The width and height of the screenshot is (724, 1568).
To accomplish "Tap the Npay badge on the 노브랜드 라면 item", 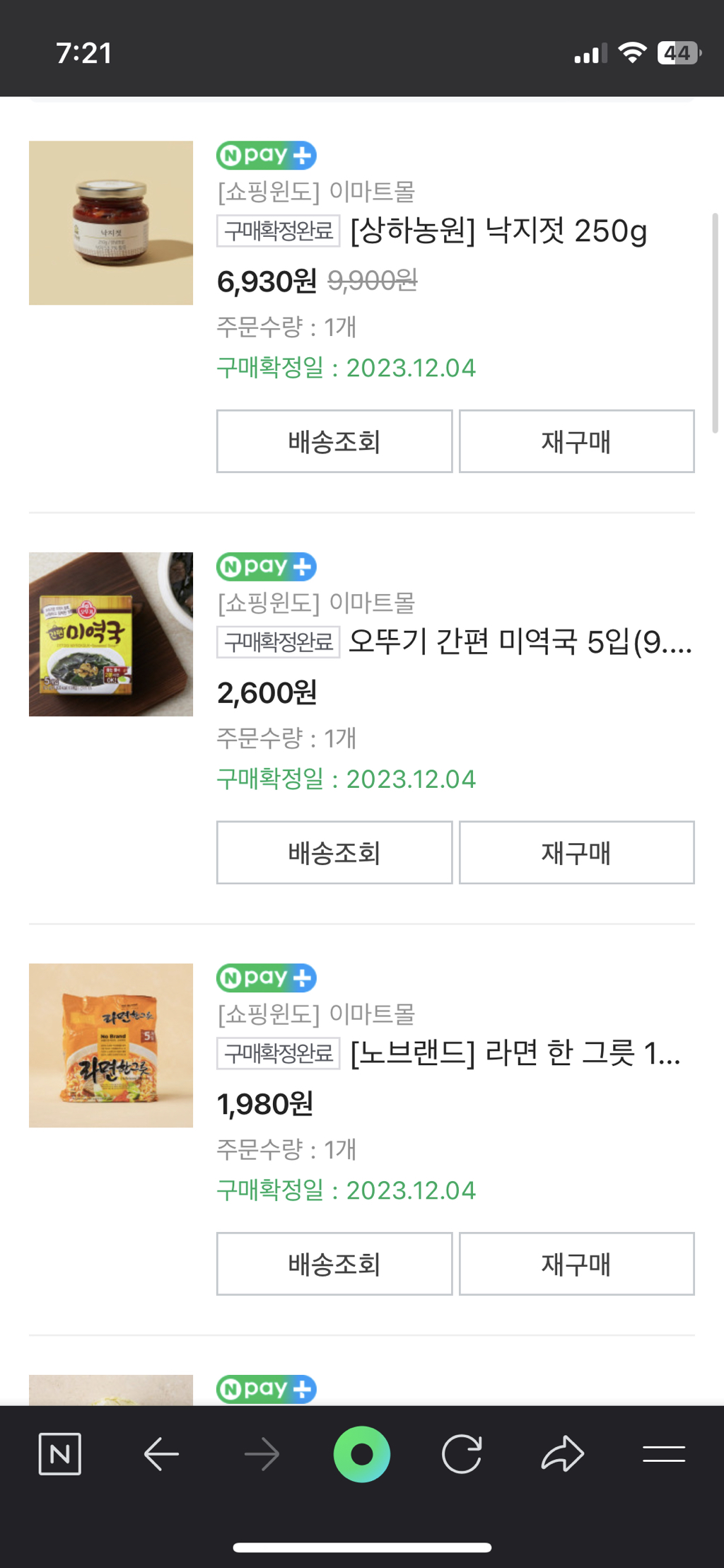I will coord(265,977).
